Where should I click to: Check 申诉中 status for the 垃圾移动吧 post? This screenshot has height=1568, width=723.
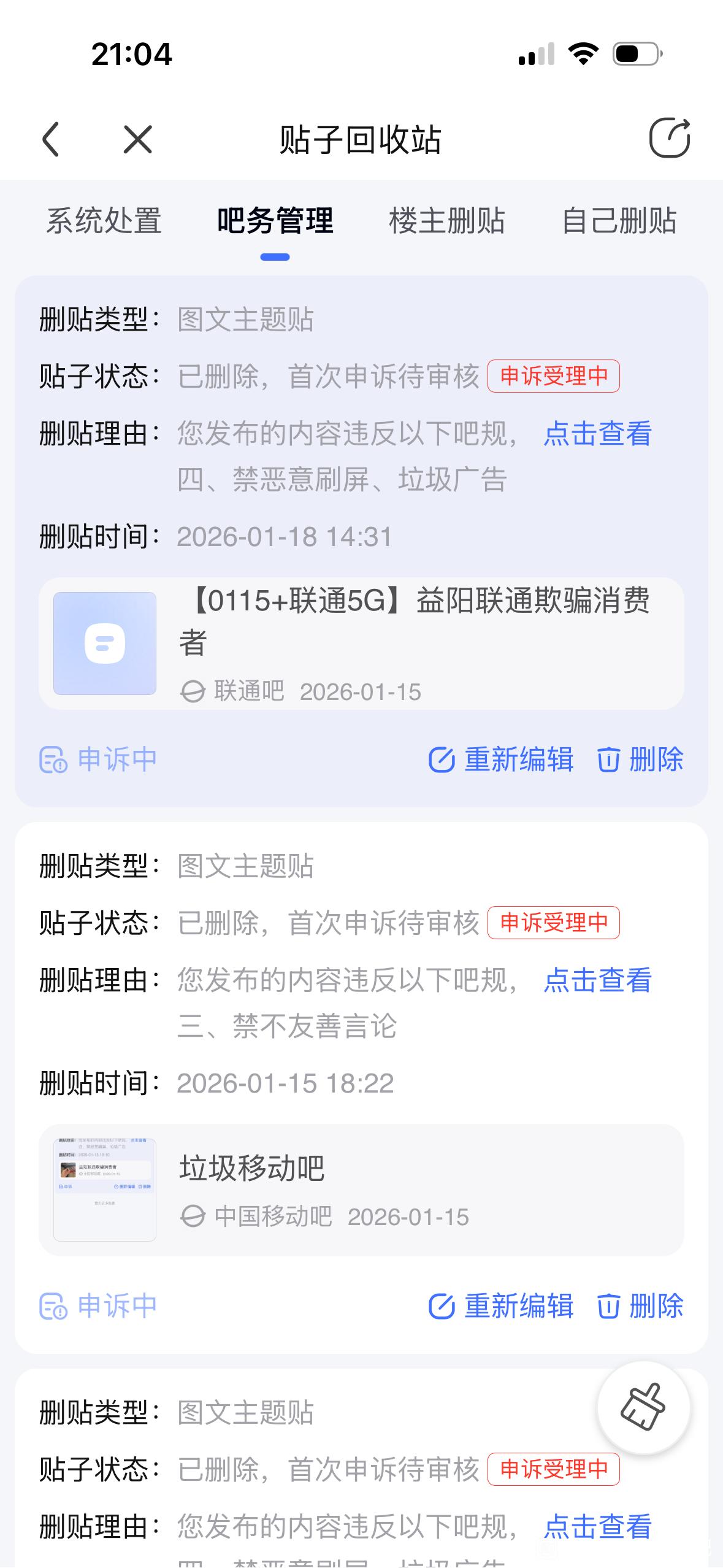tap(99, 1306)
